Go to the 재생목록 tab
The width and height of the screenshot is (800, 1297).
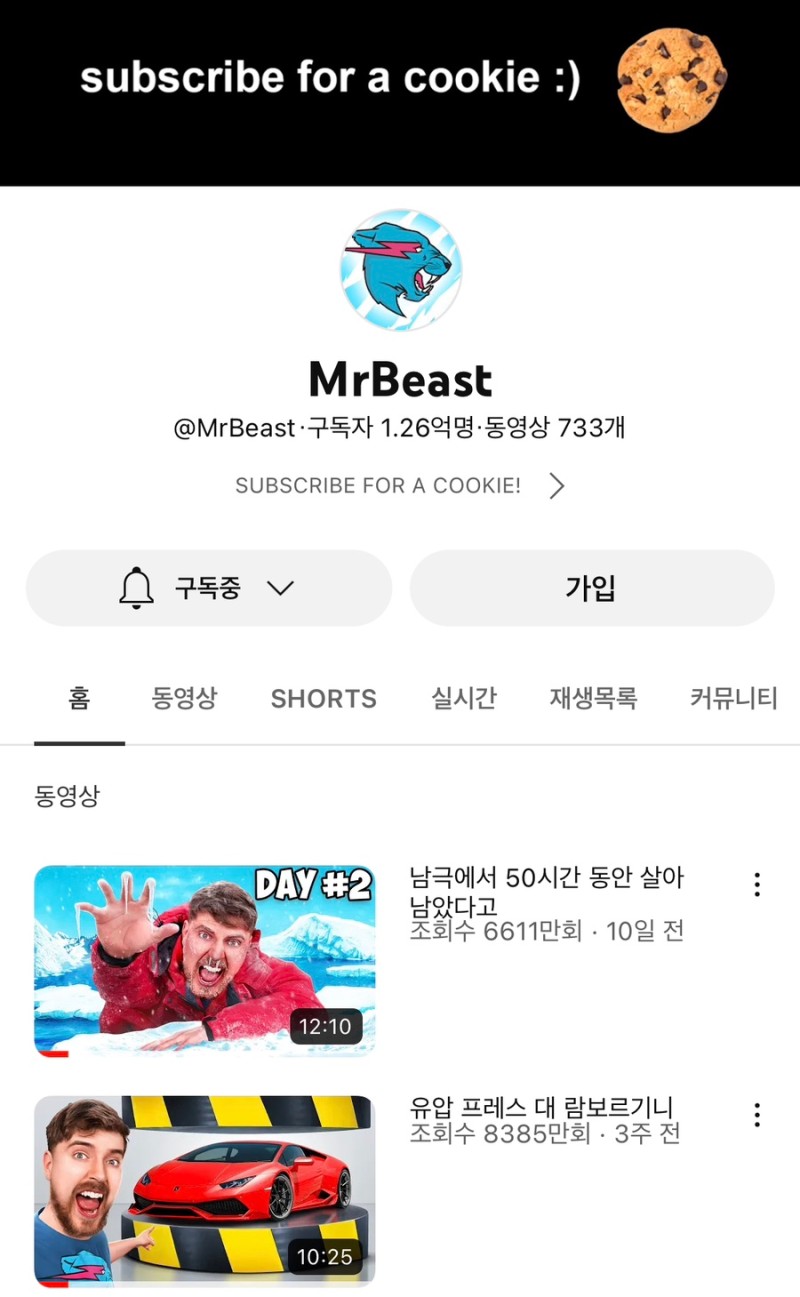593,698
